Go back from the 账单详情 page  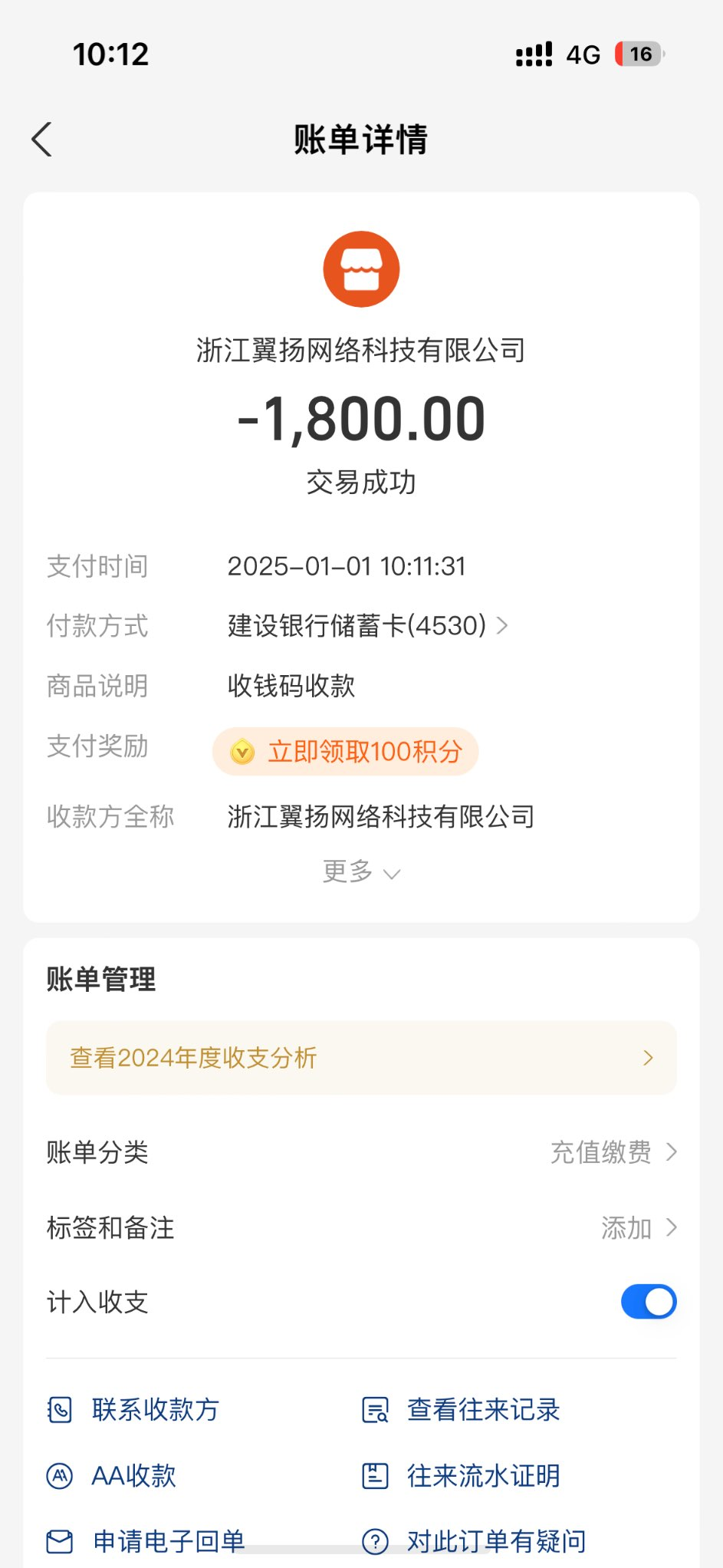click(x=42, y=140)
